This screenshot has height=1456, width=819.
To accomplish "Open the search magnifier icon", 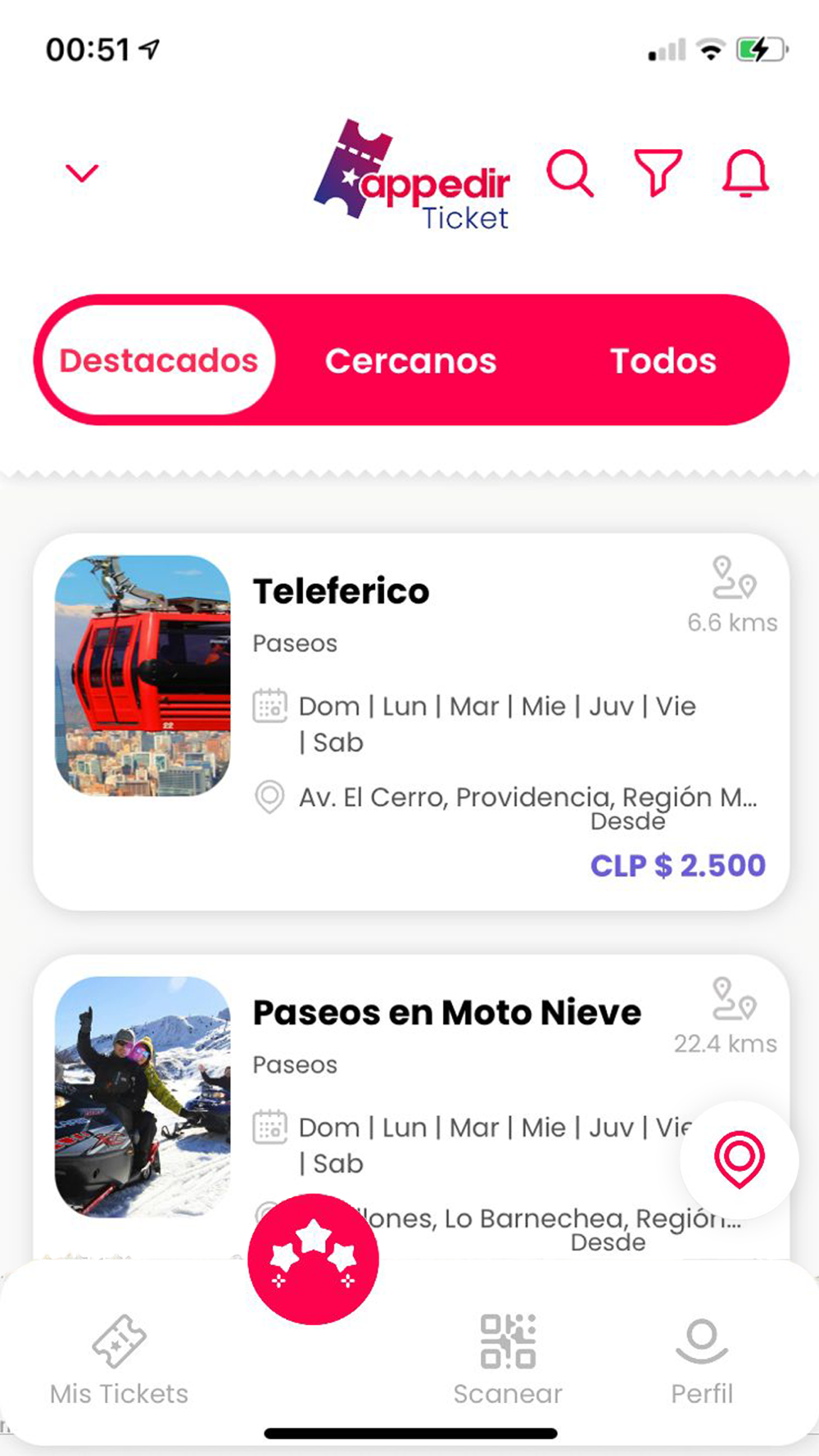I will (x=570, y=173).
